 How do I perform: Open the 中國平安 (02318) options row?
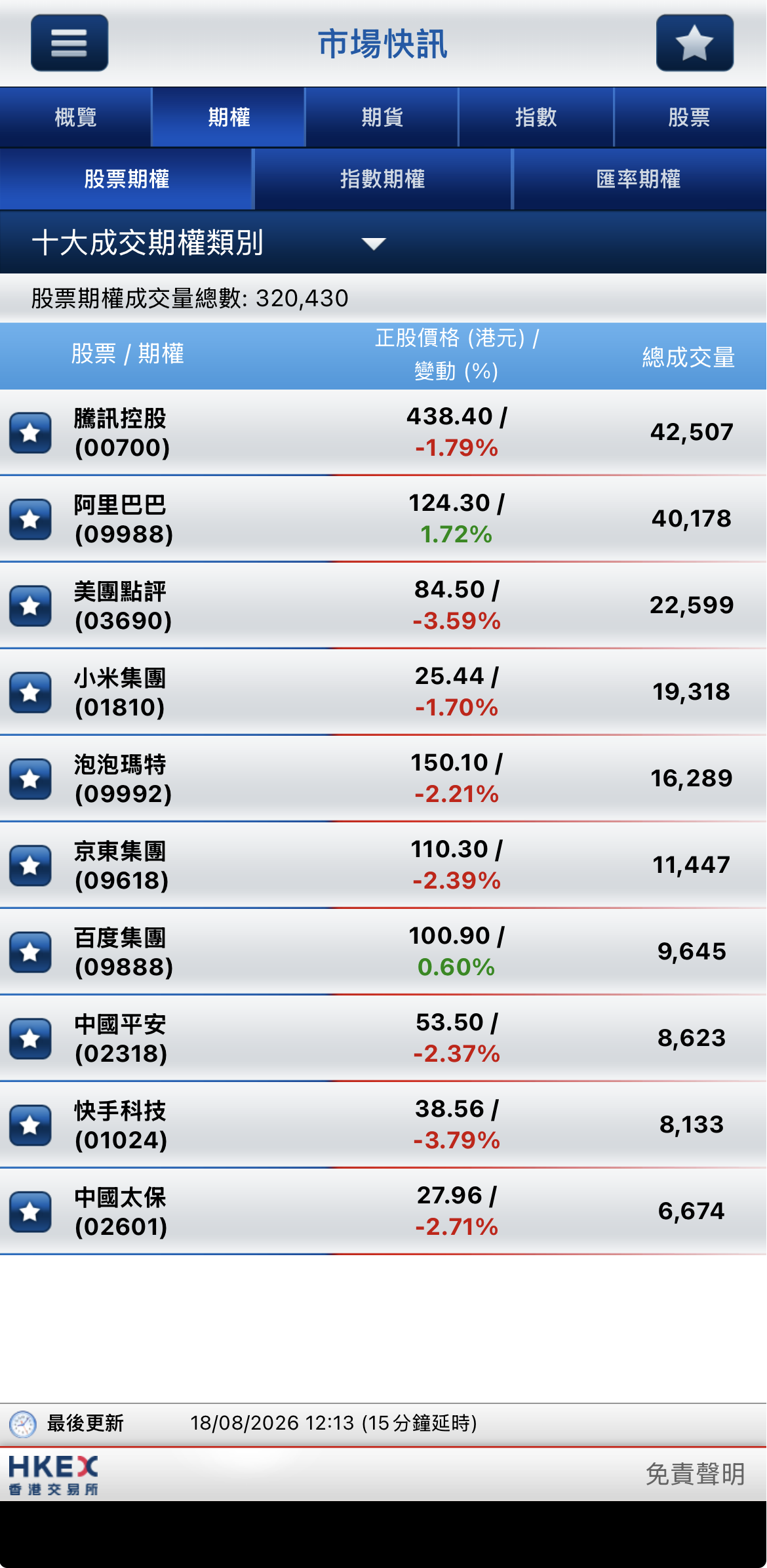click(x=383, y=1038)
